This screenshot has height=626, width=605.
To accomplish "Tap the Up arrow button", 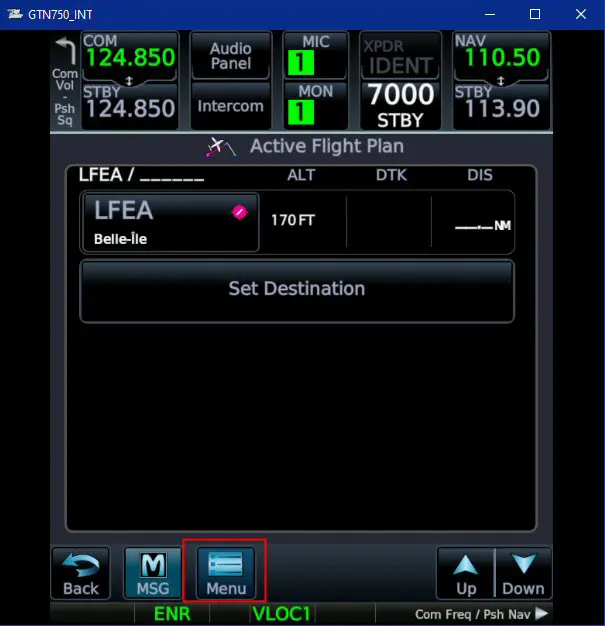I will point(466,573).
